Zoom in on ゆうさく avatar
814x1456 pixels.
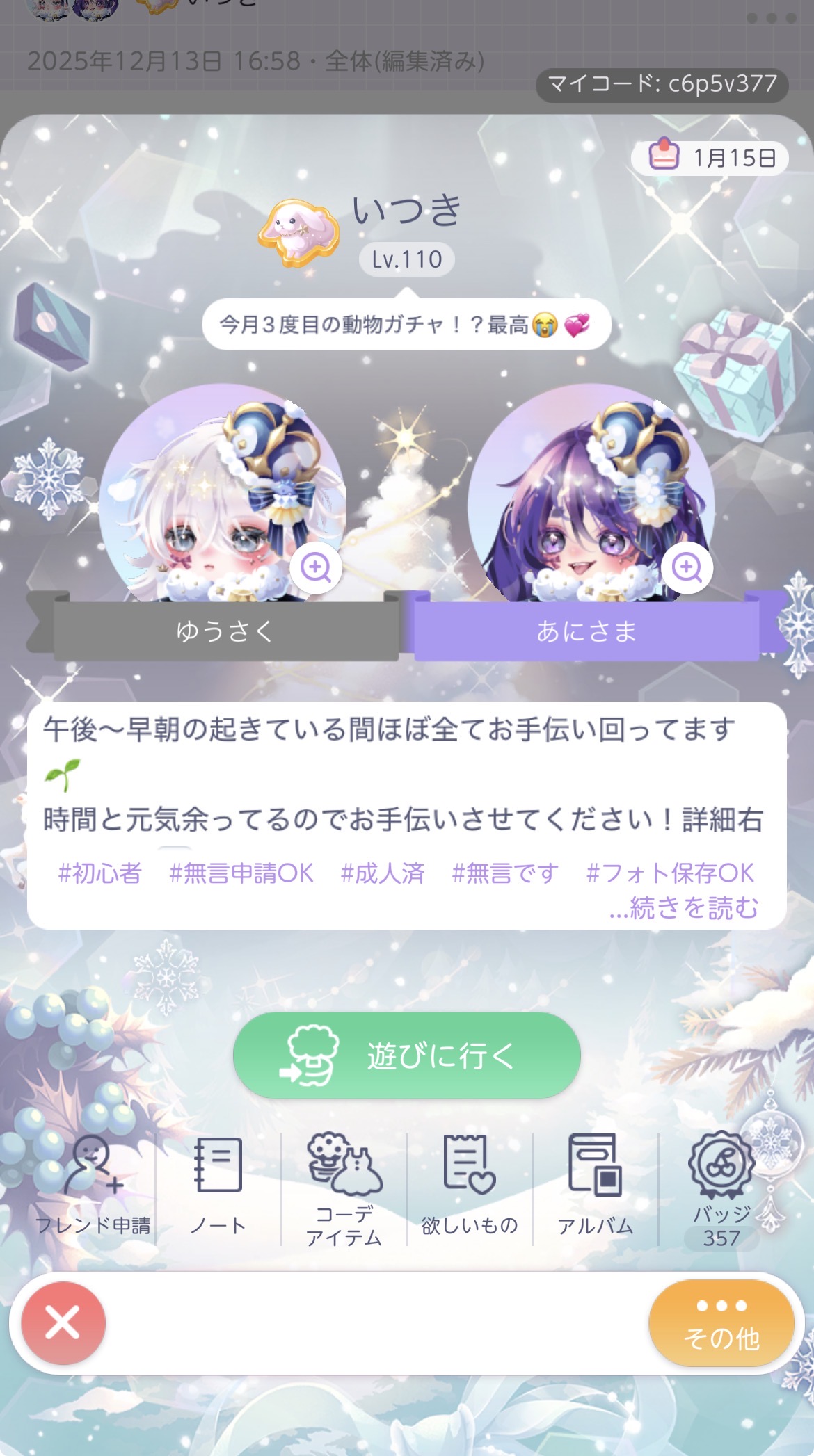(x=316, y=568)
